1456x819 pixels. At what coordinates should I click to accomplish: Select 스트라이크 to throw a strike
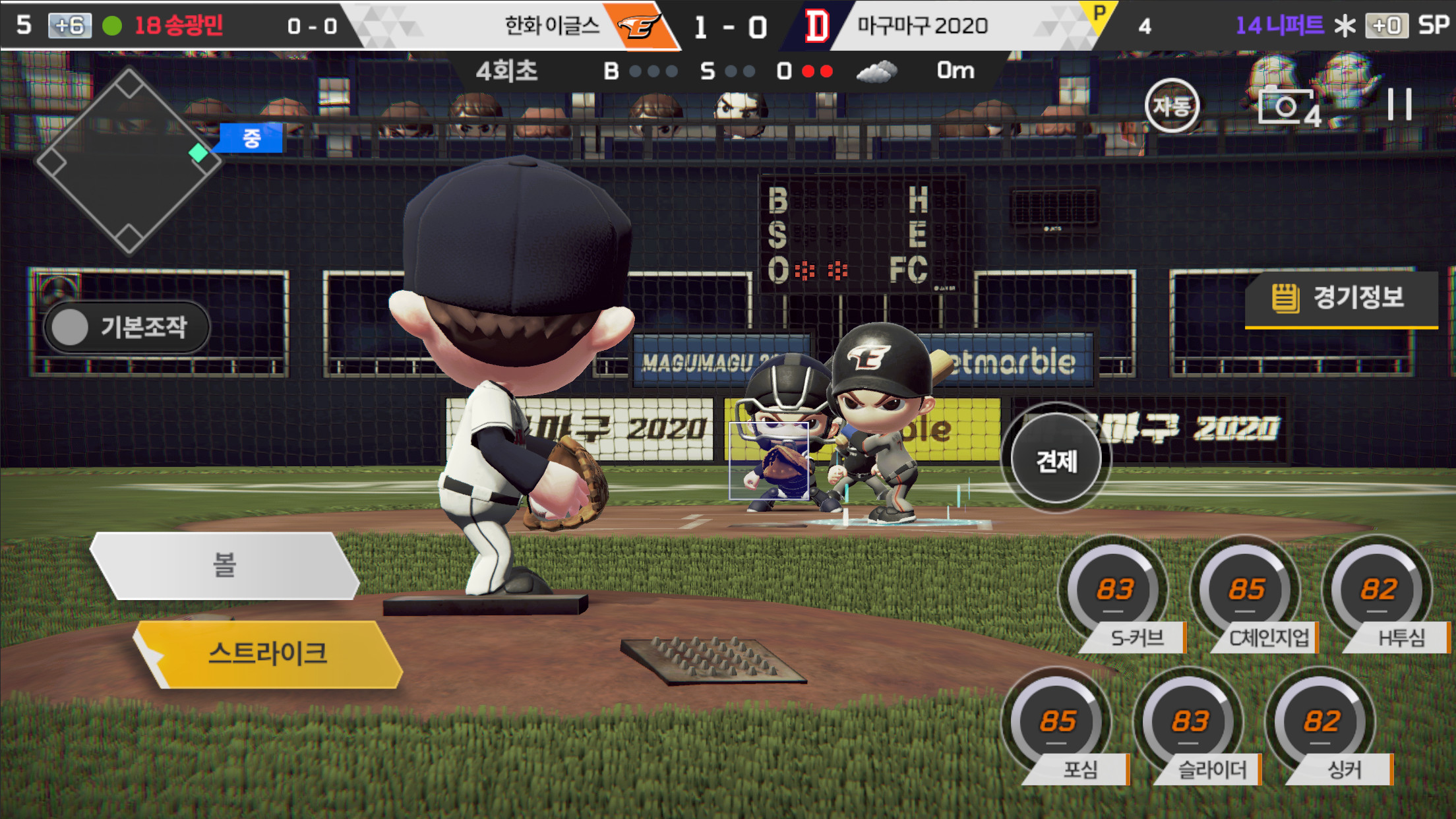(268, 653)
